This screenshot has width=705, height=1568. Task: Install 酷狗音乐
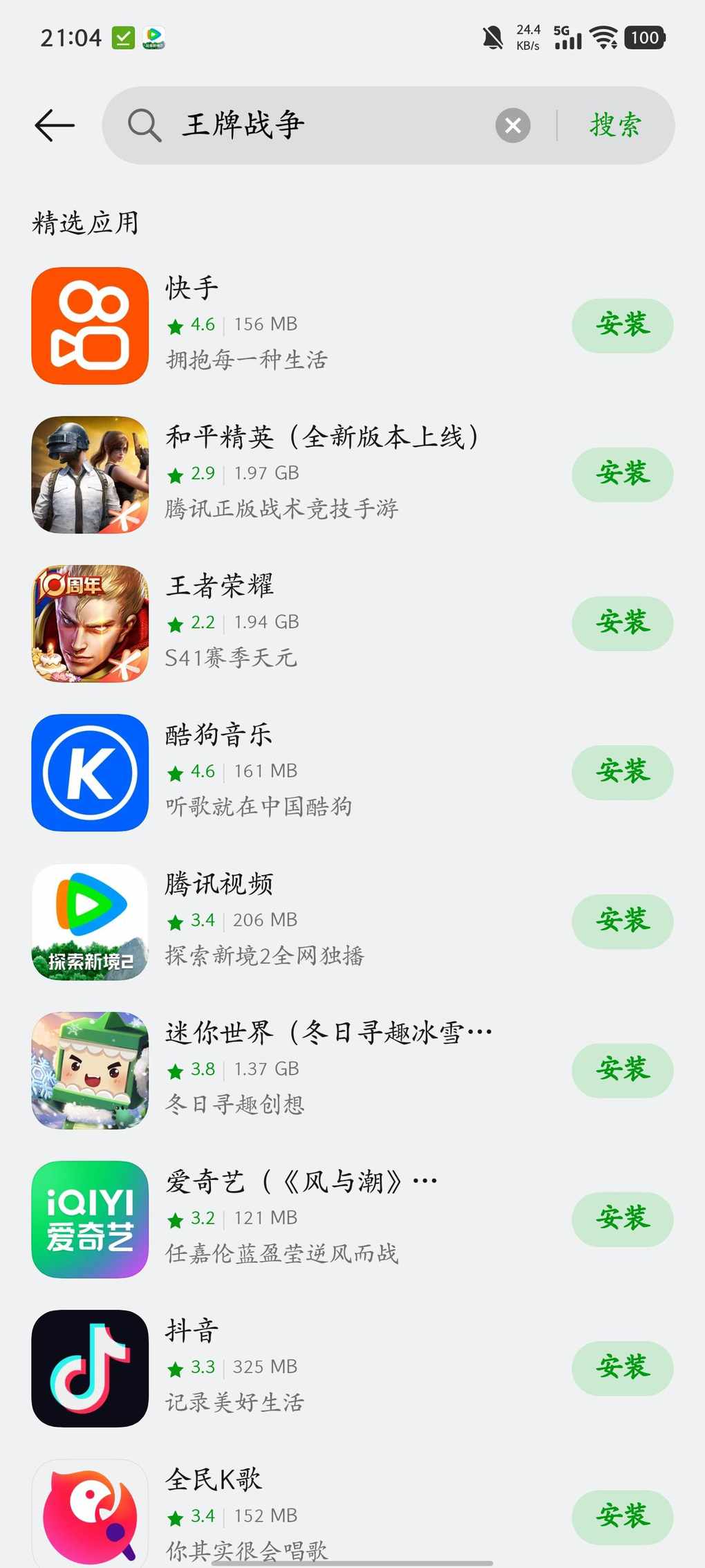[622, 772]
